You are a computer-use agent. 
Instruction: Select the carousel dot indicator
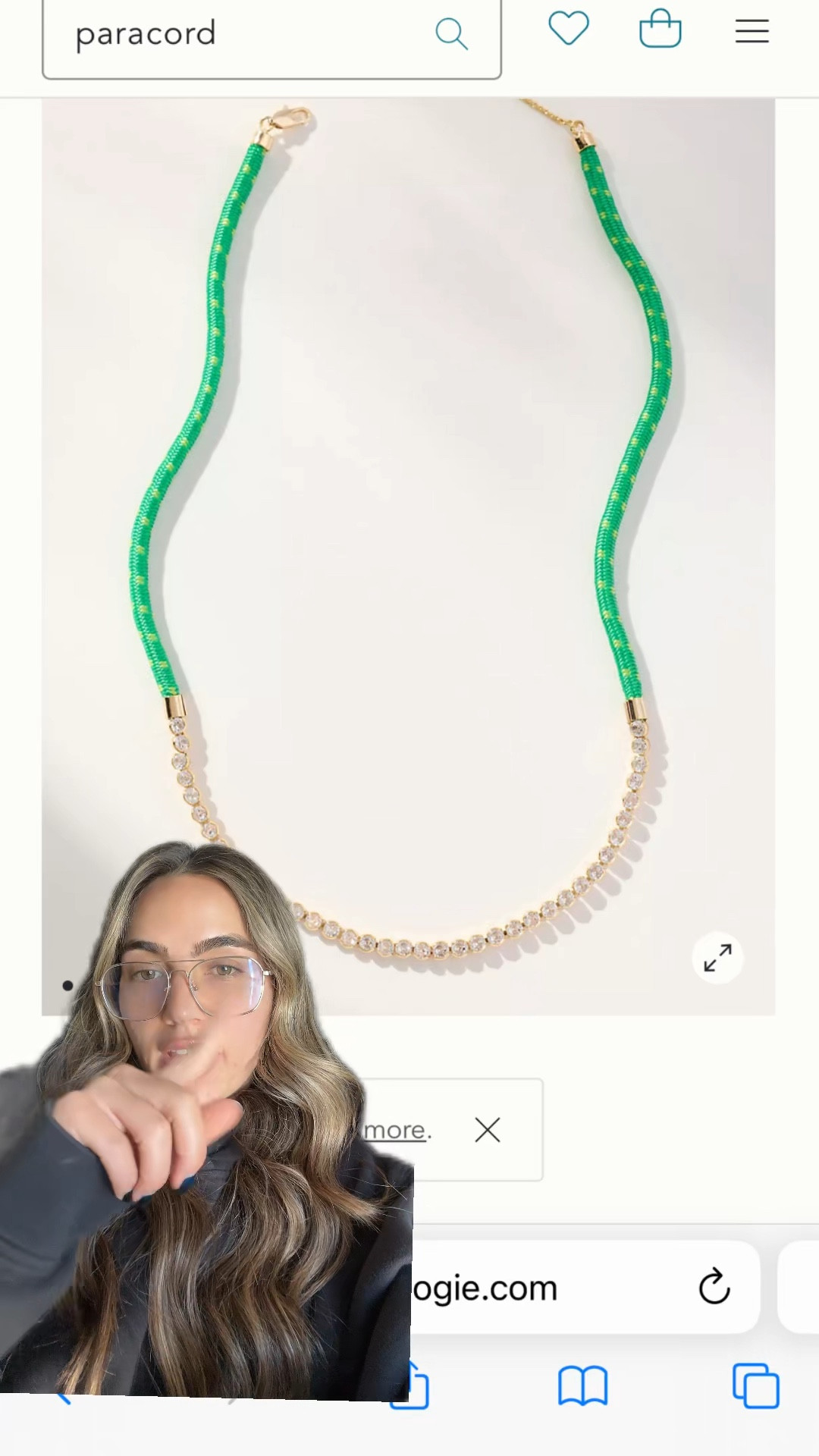(68, 985)
